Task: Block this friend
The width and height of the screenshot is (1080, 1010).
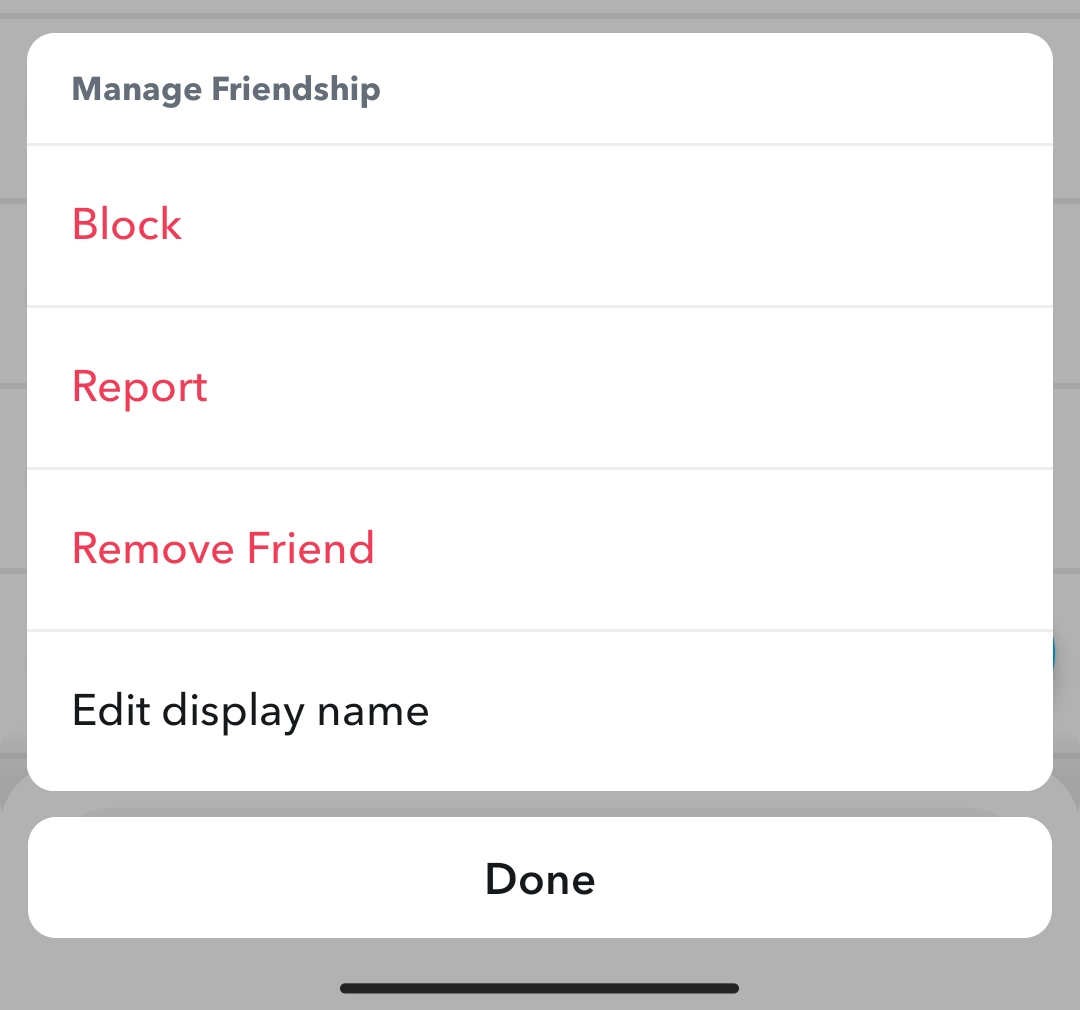Action: pyautogui.click(x=128, y=225)
